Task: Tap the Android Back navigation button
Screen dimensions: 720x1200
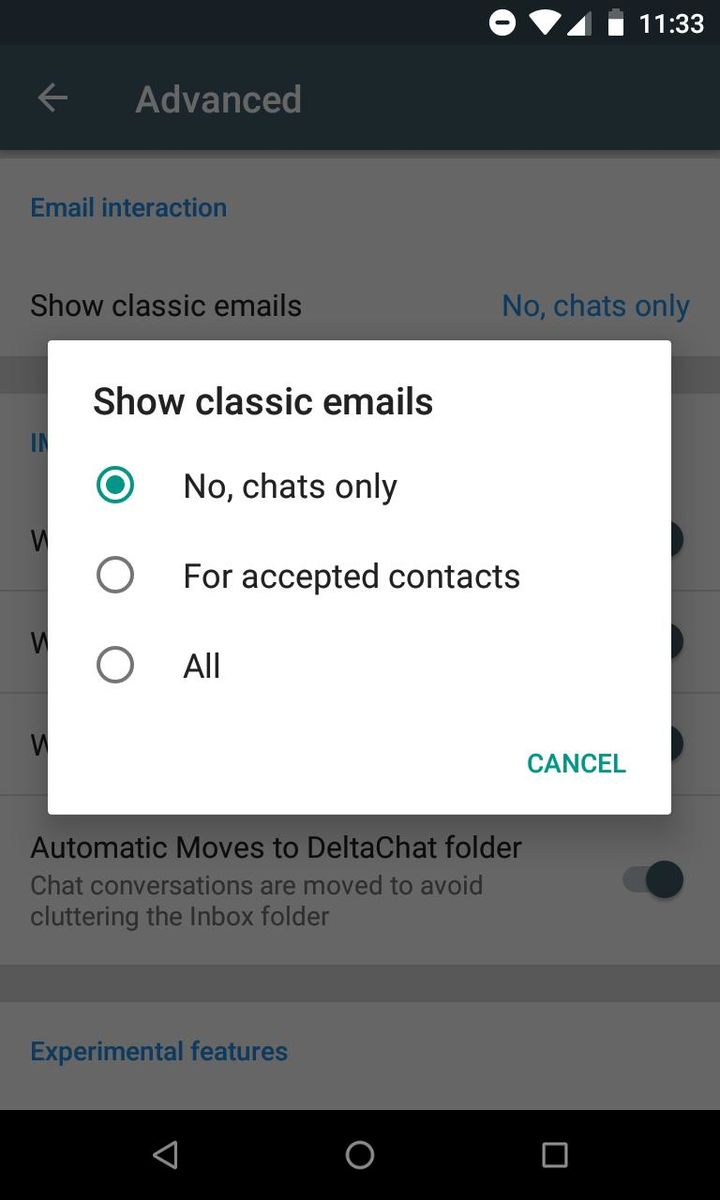Action: 164,1155
